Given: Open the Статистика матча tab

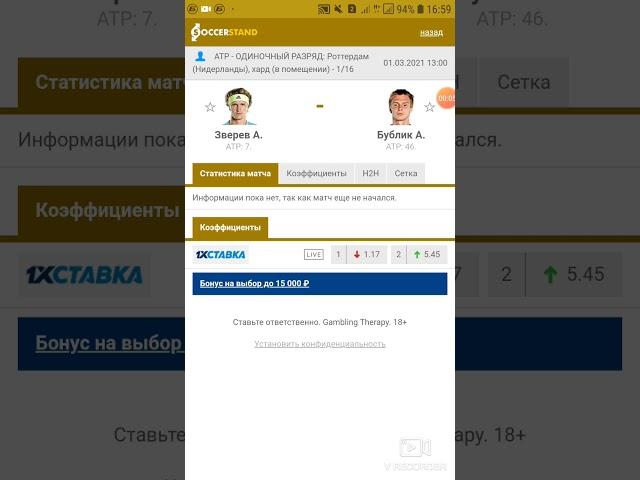Looking at the screenshot, I should tap(235, 173).
